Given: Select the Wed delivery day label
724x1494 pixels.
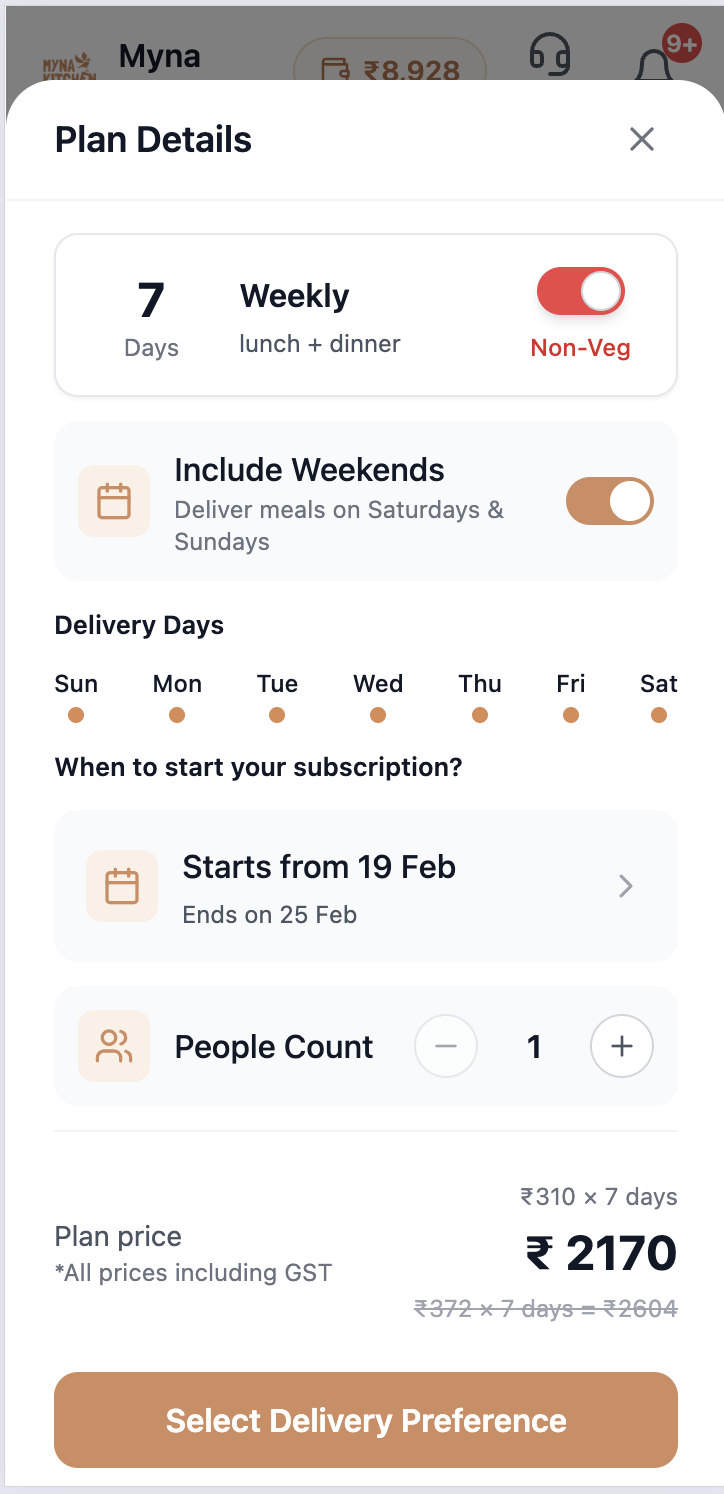Looking at the screenshot, I should [377, 684].
